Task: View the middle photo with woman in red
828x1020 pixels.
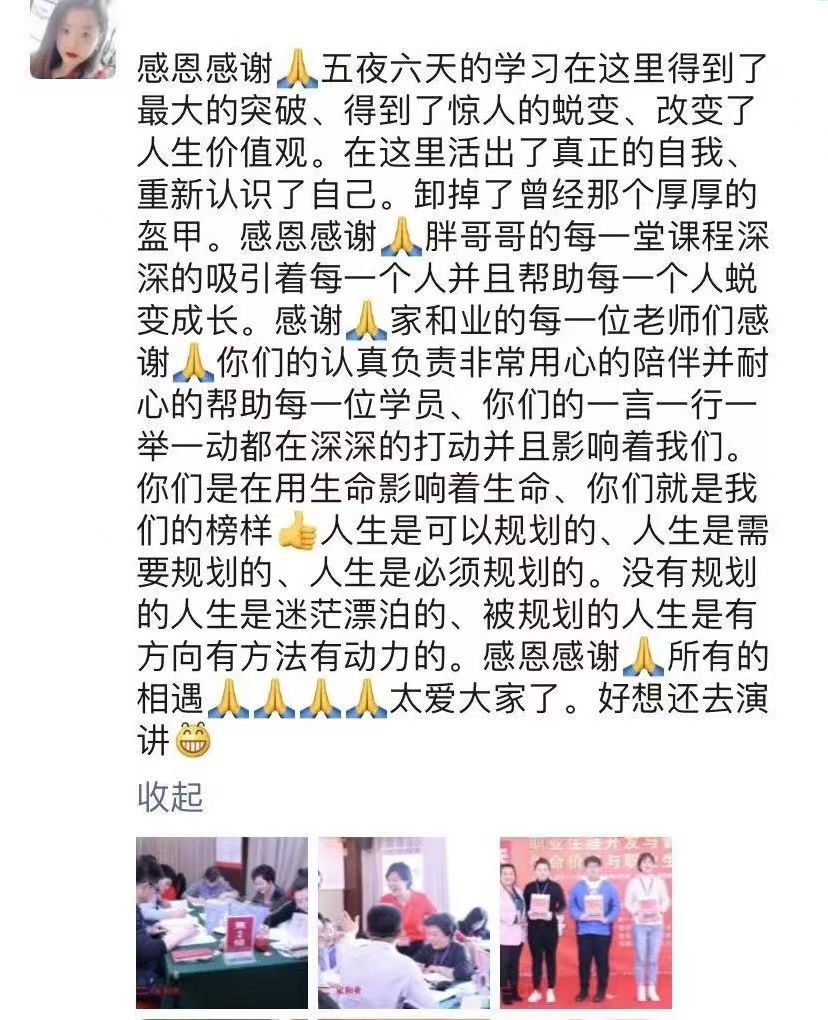Action: [403, 922]
